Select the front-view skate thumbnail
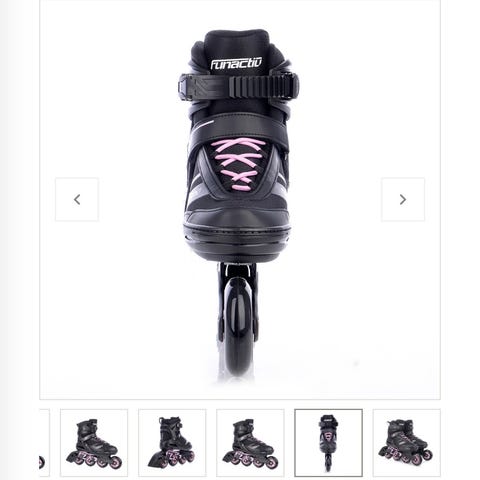The height and width of the screenshot is (480, 480). (328, 443)
